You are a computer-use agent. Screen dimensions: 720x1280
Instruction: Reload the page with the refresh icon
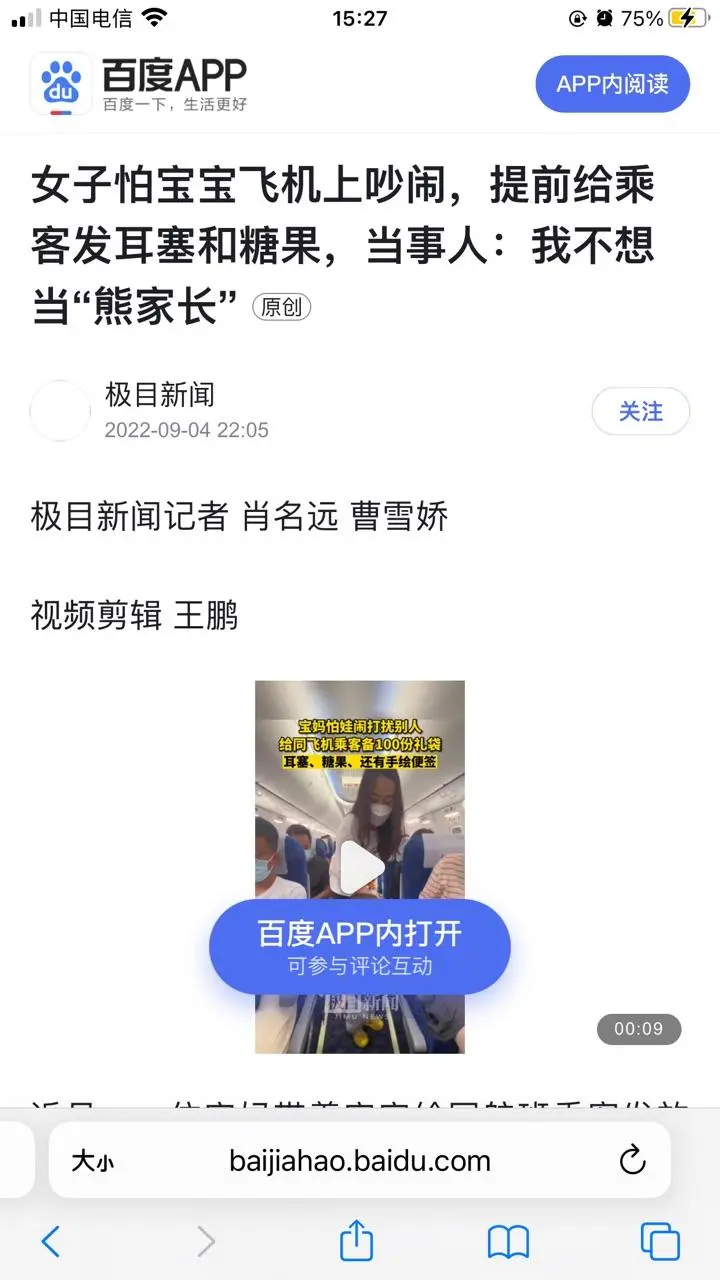click(632, 1160)
